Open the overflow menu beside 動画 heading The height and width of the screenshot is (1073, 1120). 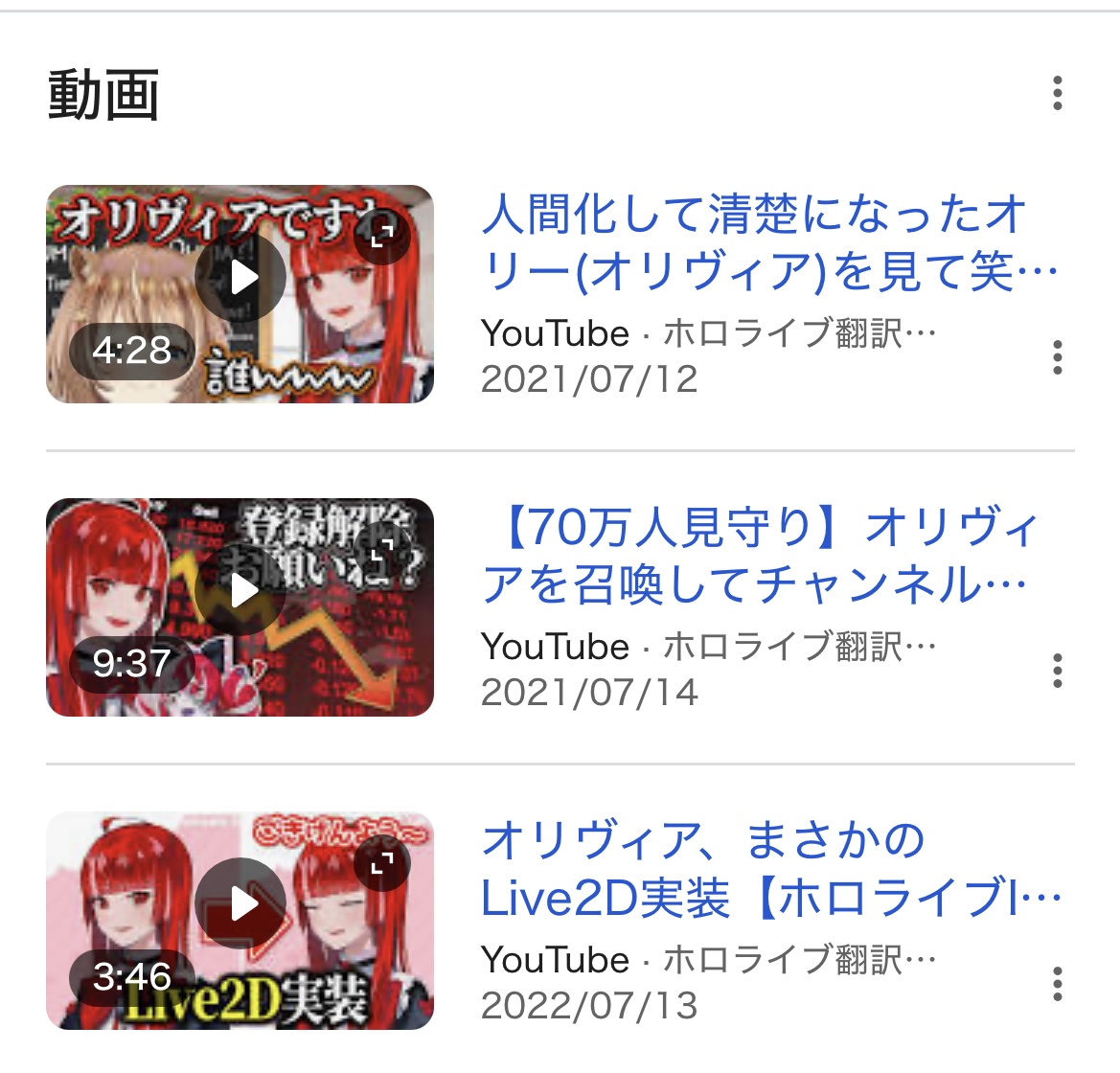[1057, 93]
